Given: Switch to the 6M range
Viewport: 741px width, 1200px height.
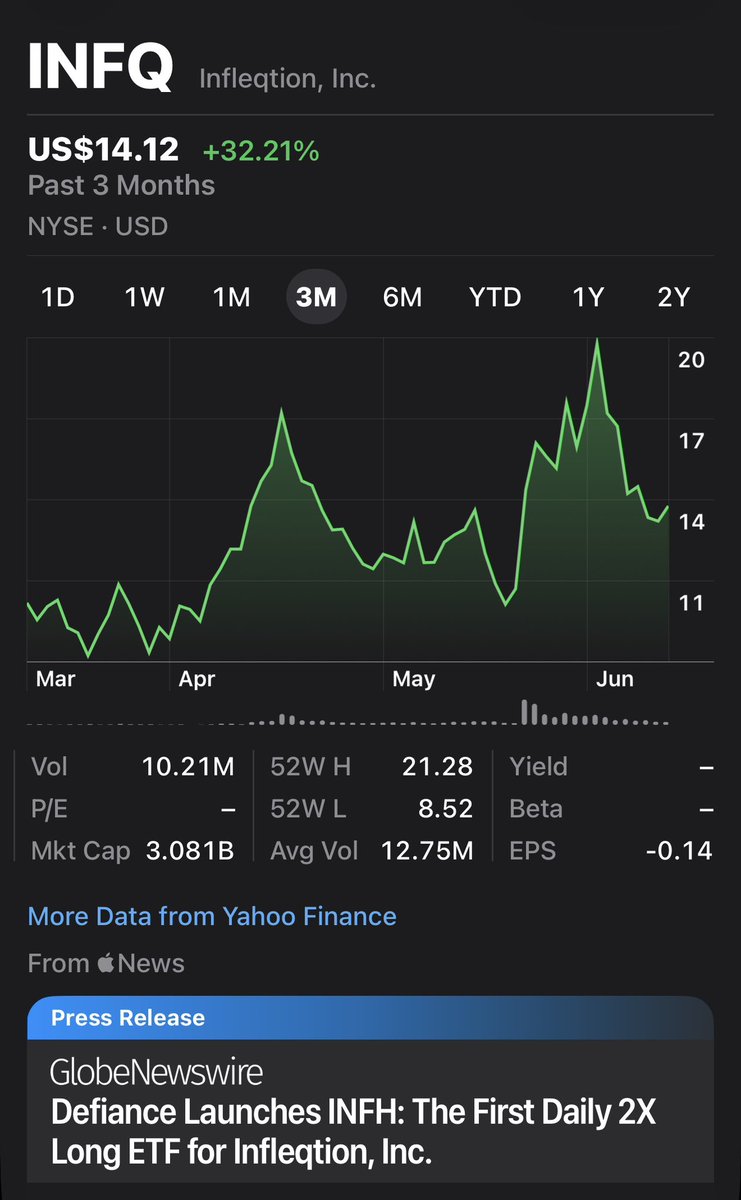Looking at the screenshot, I should point(403,297).
